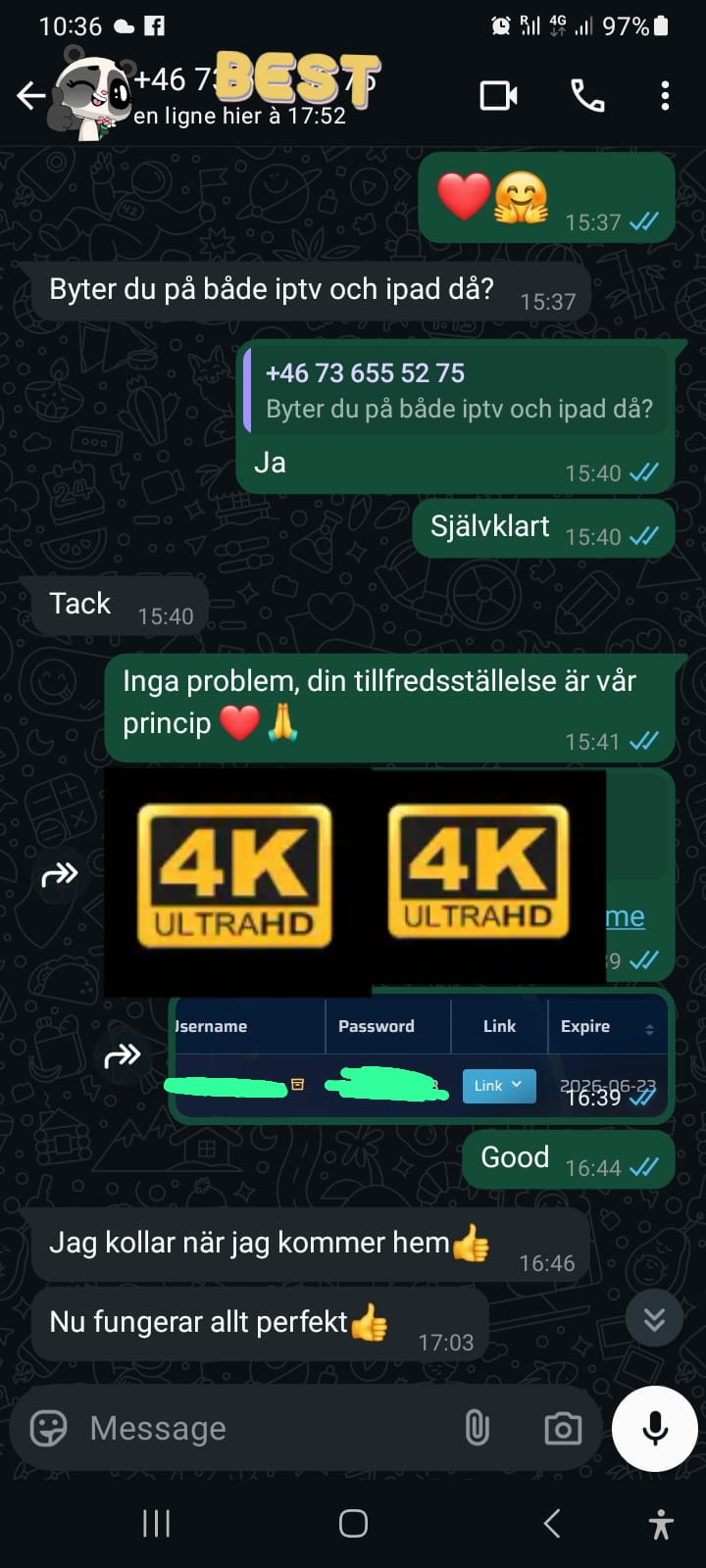Viewport: 706px width, 1568px height.
Task: Jump to the latest messages
Action: 654,1319
